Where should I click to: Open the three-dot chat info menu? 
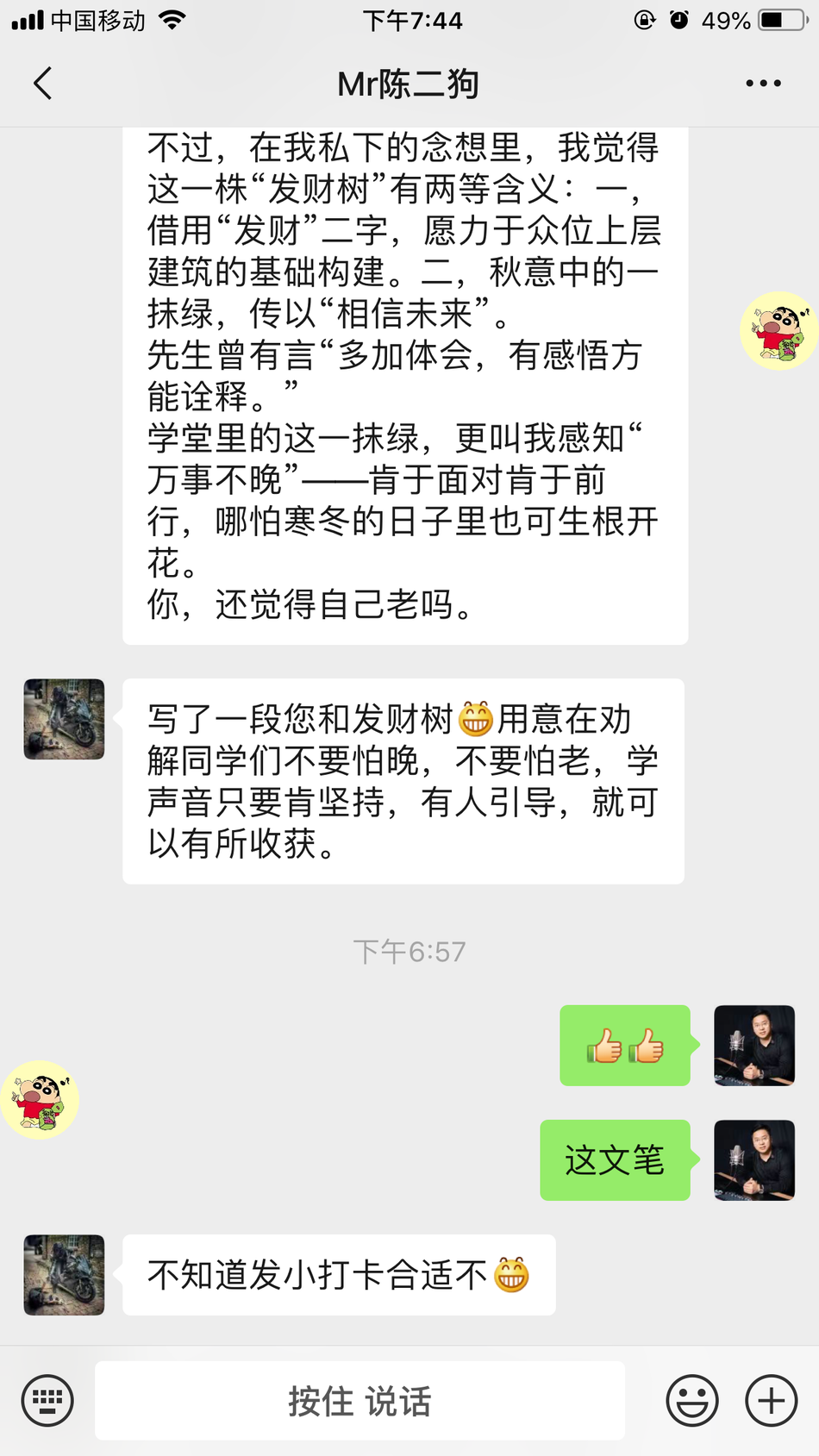click(763, 84)
